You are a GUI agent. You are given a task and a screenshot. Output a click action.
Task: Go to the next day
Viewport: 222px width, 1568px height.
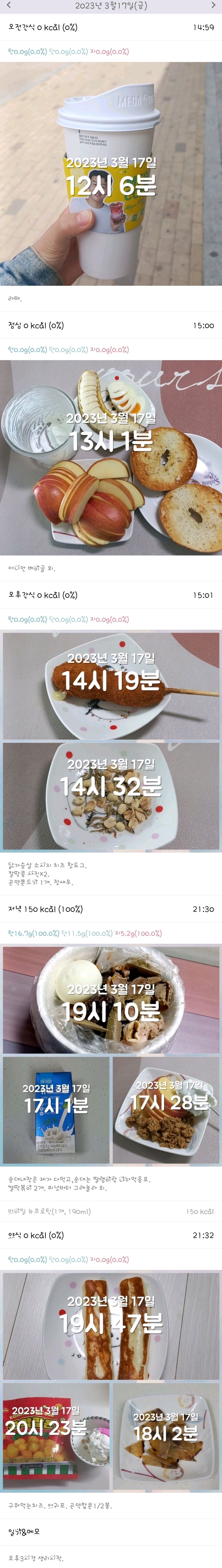click(213, 6)
